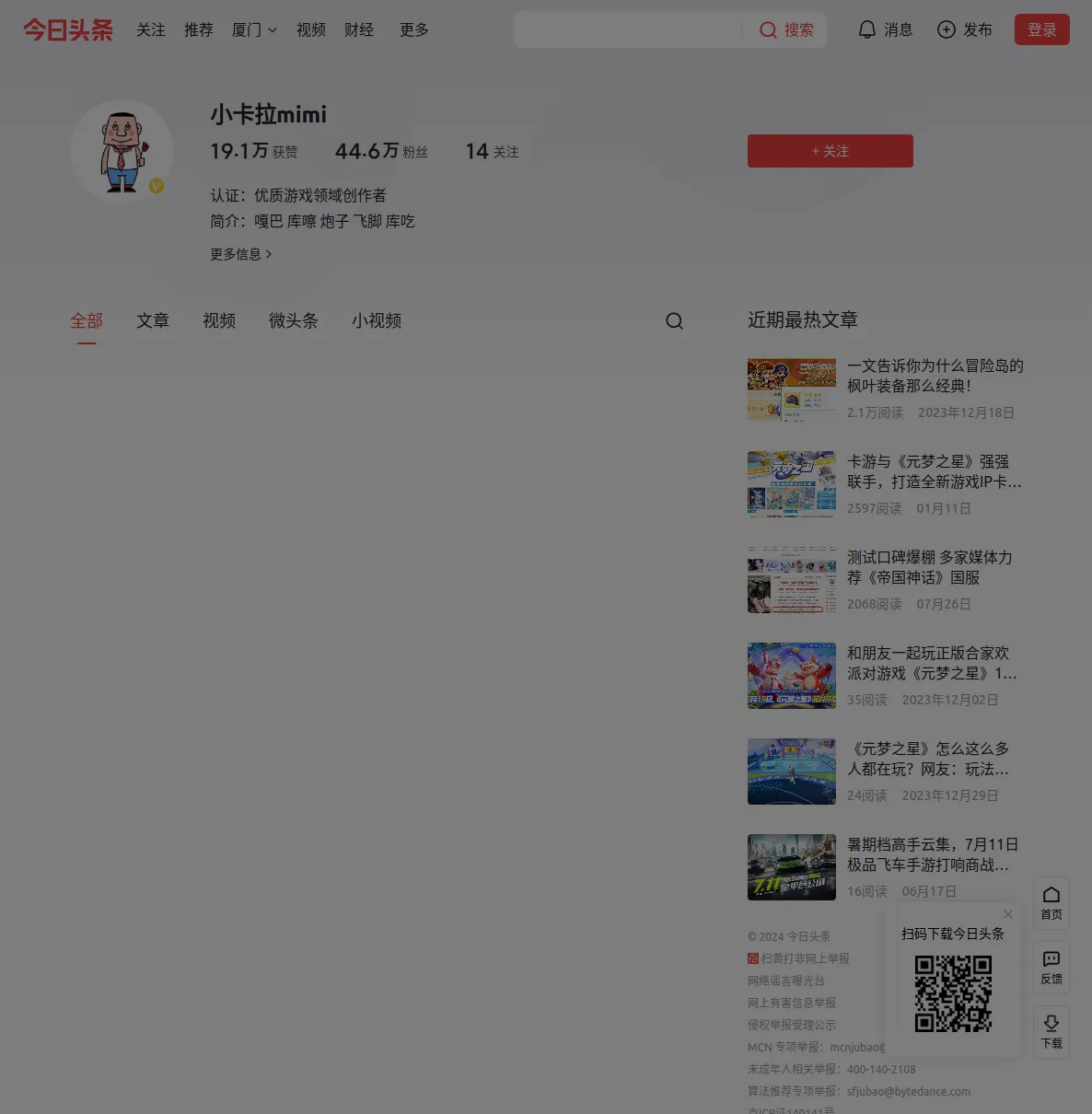Tap the 搜索 search button
This screenshot has width=1092, height=1114.
[786, 29]
